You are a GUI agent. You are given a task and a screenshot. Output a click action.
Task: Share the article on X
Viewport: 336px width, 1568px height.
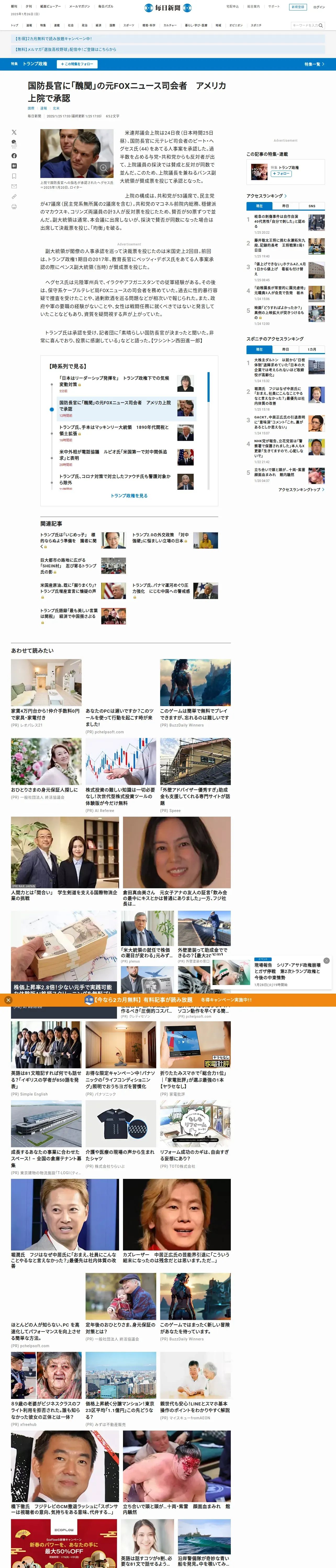tap(14, 132)
